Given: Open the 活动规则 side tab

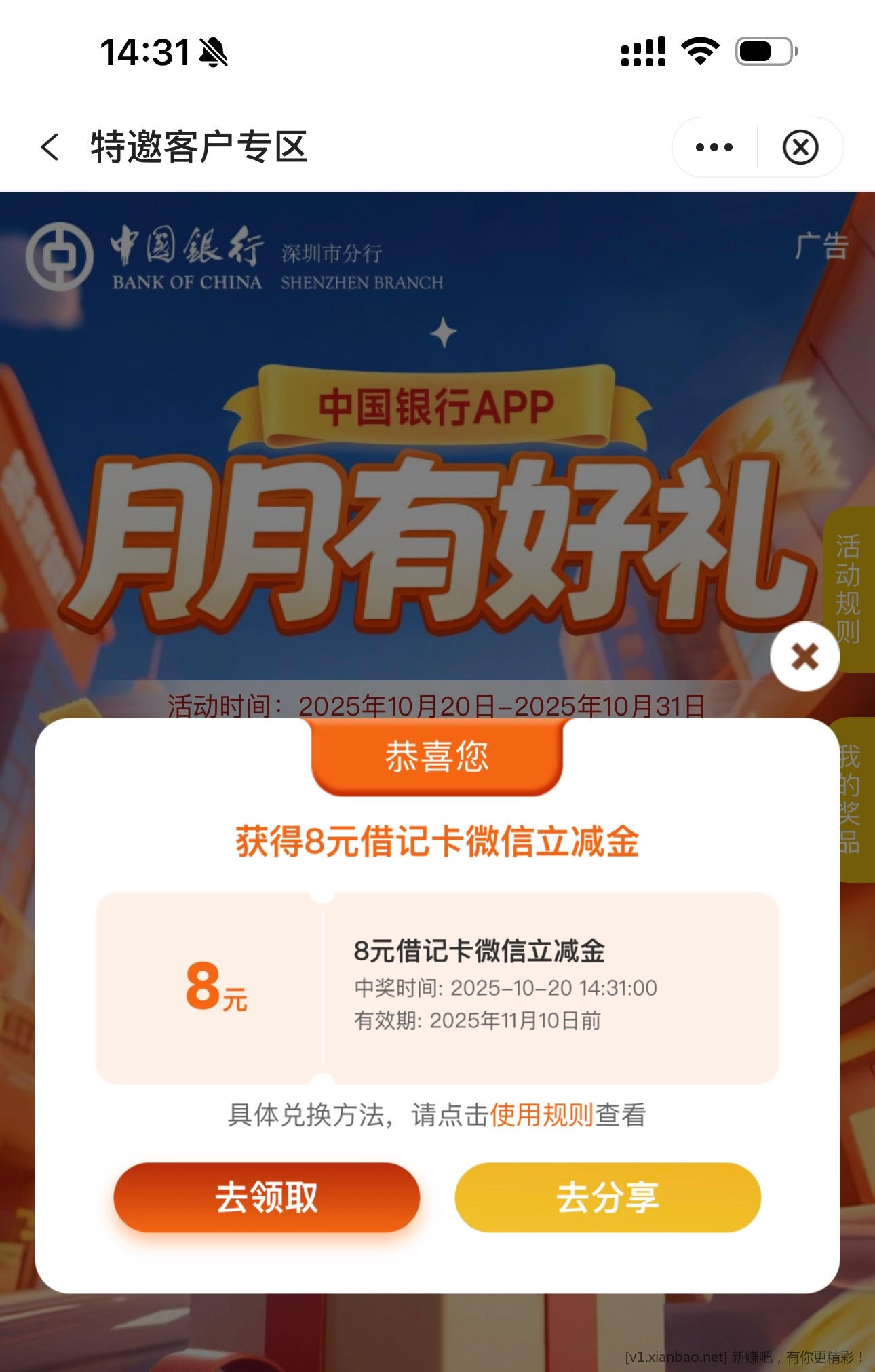Looking at the screenshot, I should [x=849, y=589].
